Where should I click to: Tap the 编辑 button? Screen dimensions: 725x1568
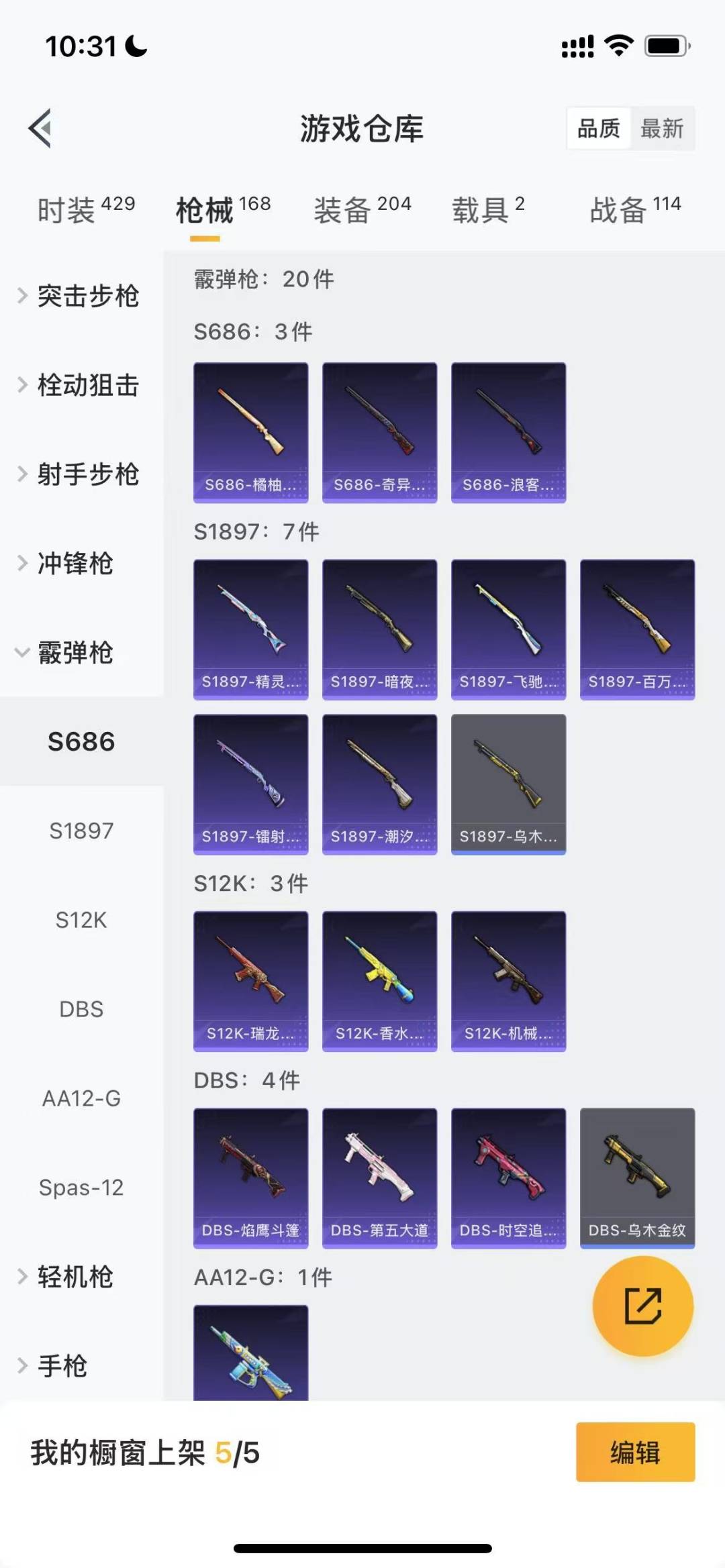(635, 1452)
